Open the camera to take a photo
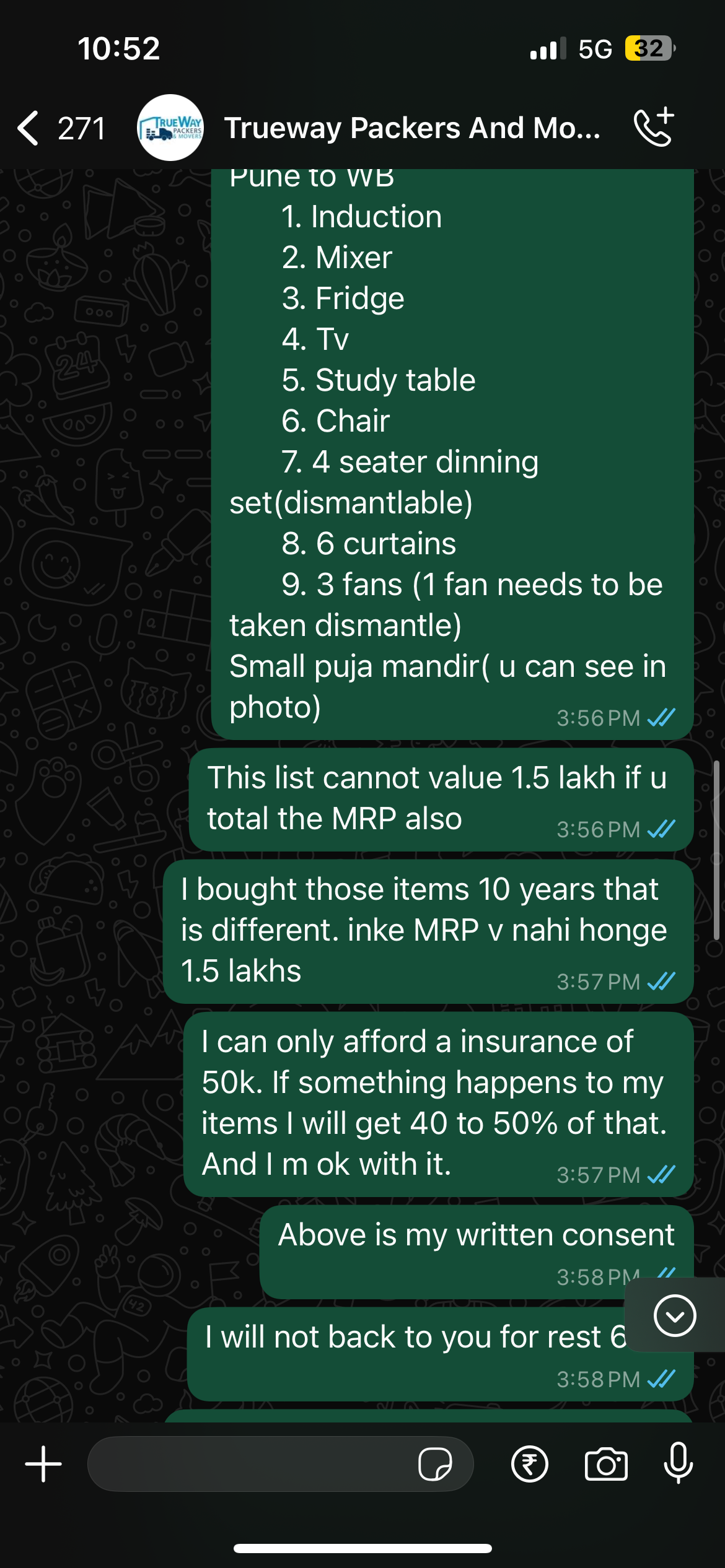 pyautogui.click(x=606, y=1464)
